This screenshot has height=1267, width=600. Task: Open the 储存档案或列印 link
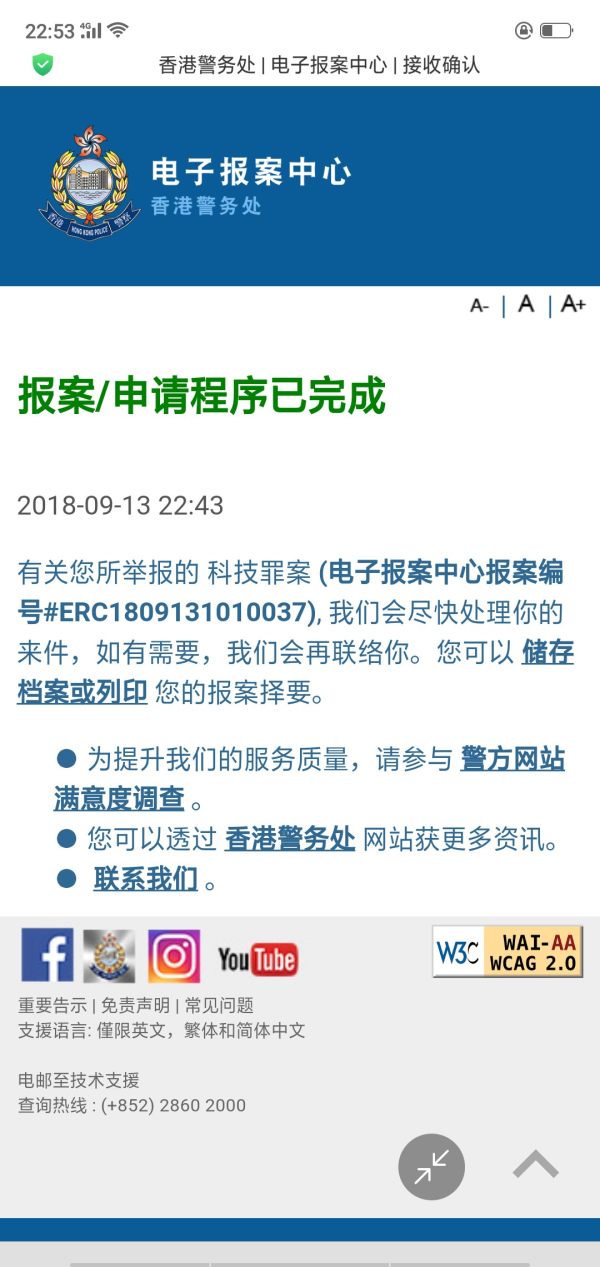pyautogui.click(x=82, y=691)
